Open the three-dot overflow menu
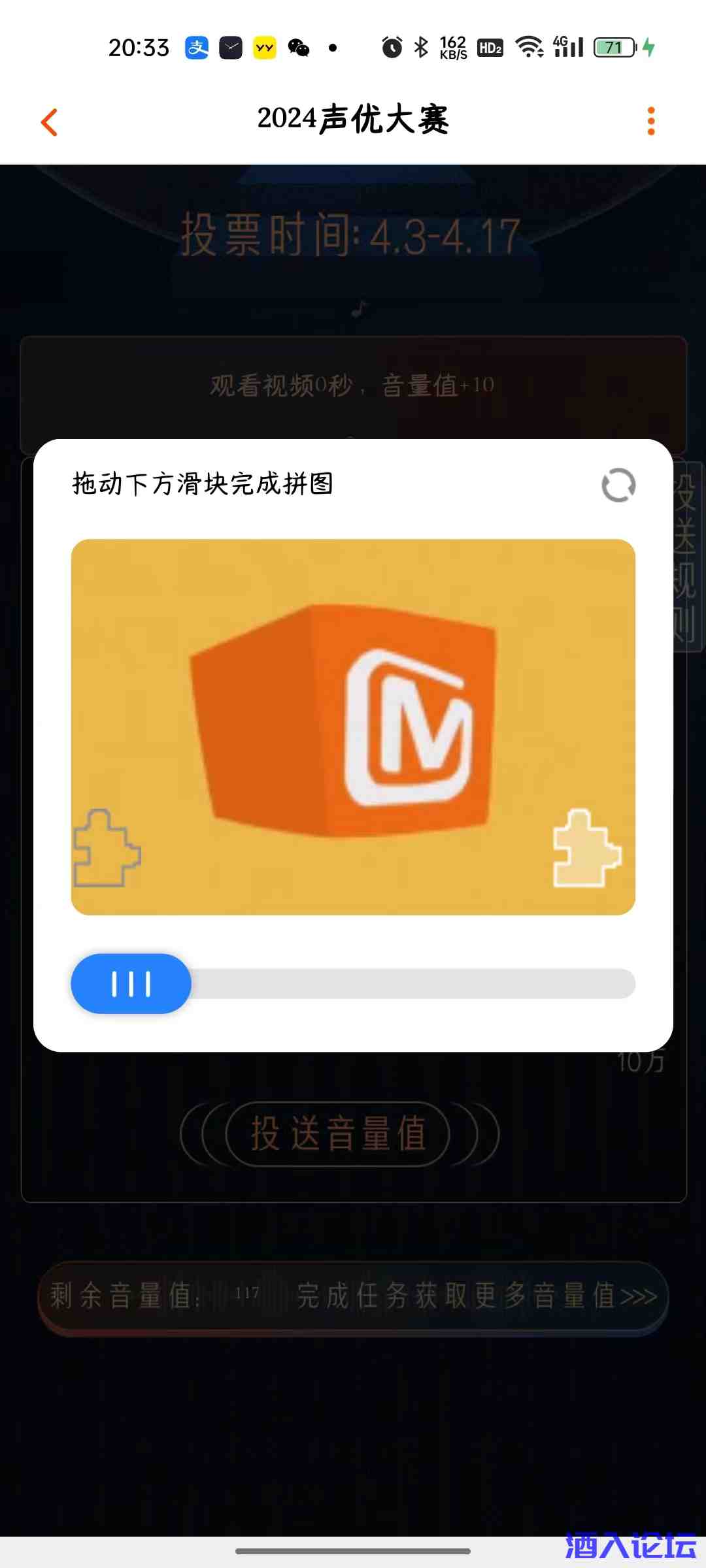706x1568 pixels. (x=650, y=122)
